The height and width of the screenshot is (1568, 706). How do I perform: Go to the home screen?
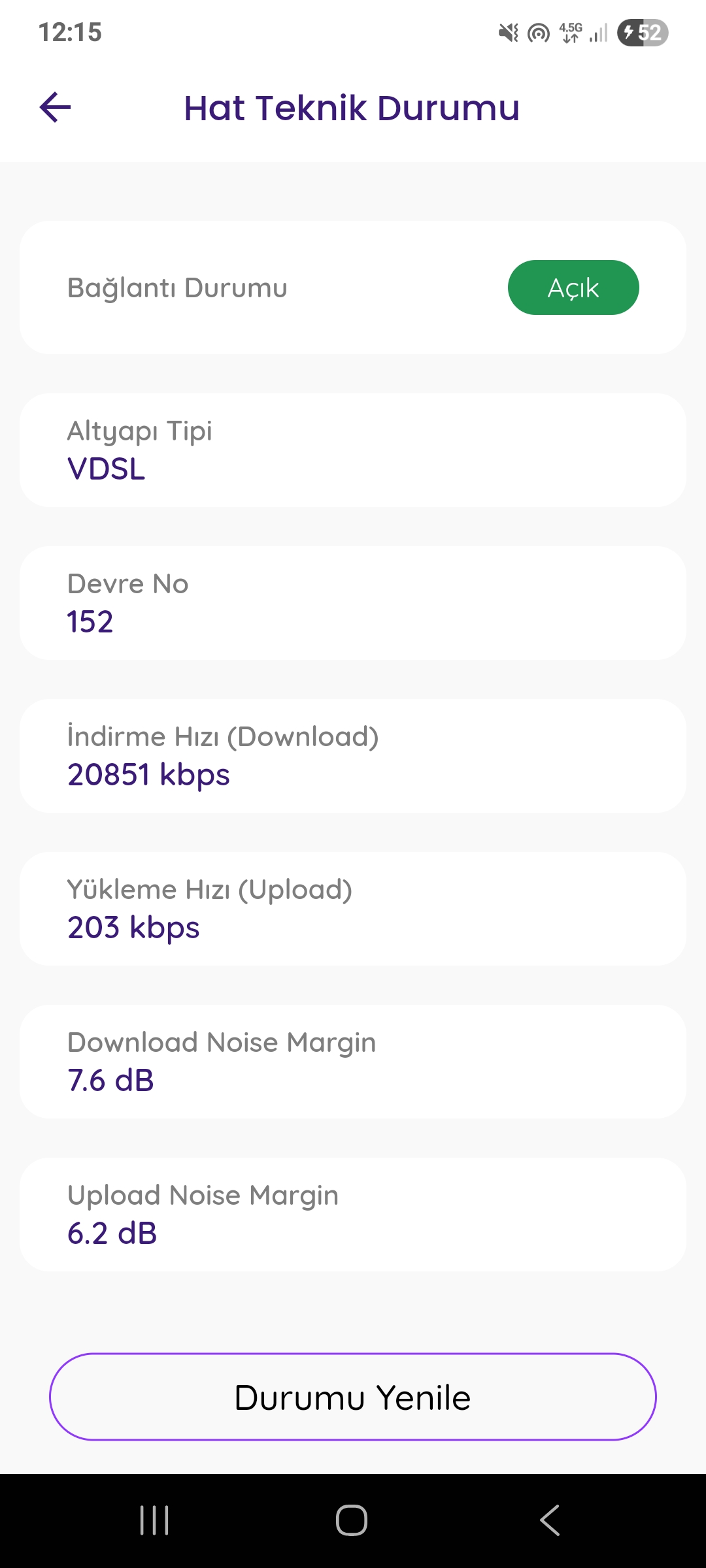[352, 1520]
